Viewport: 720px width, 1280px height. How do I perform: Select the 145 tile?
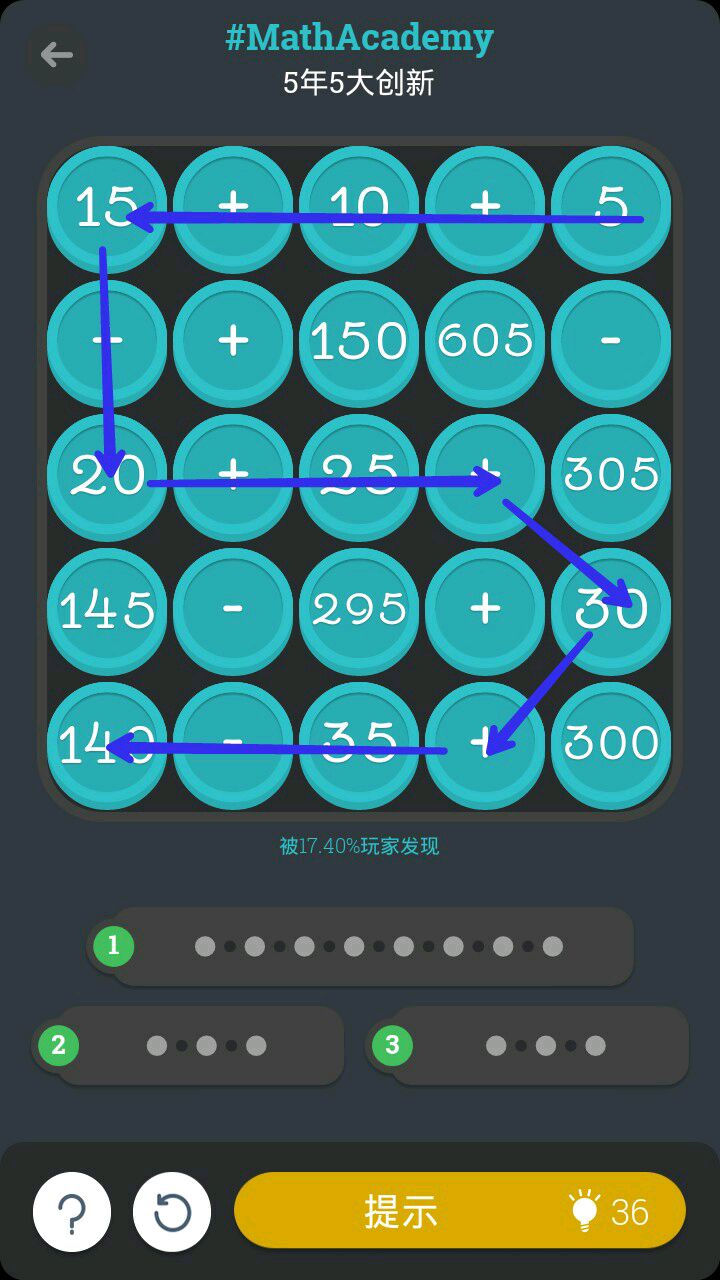pyautogui.click(x=107, y=609)
